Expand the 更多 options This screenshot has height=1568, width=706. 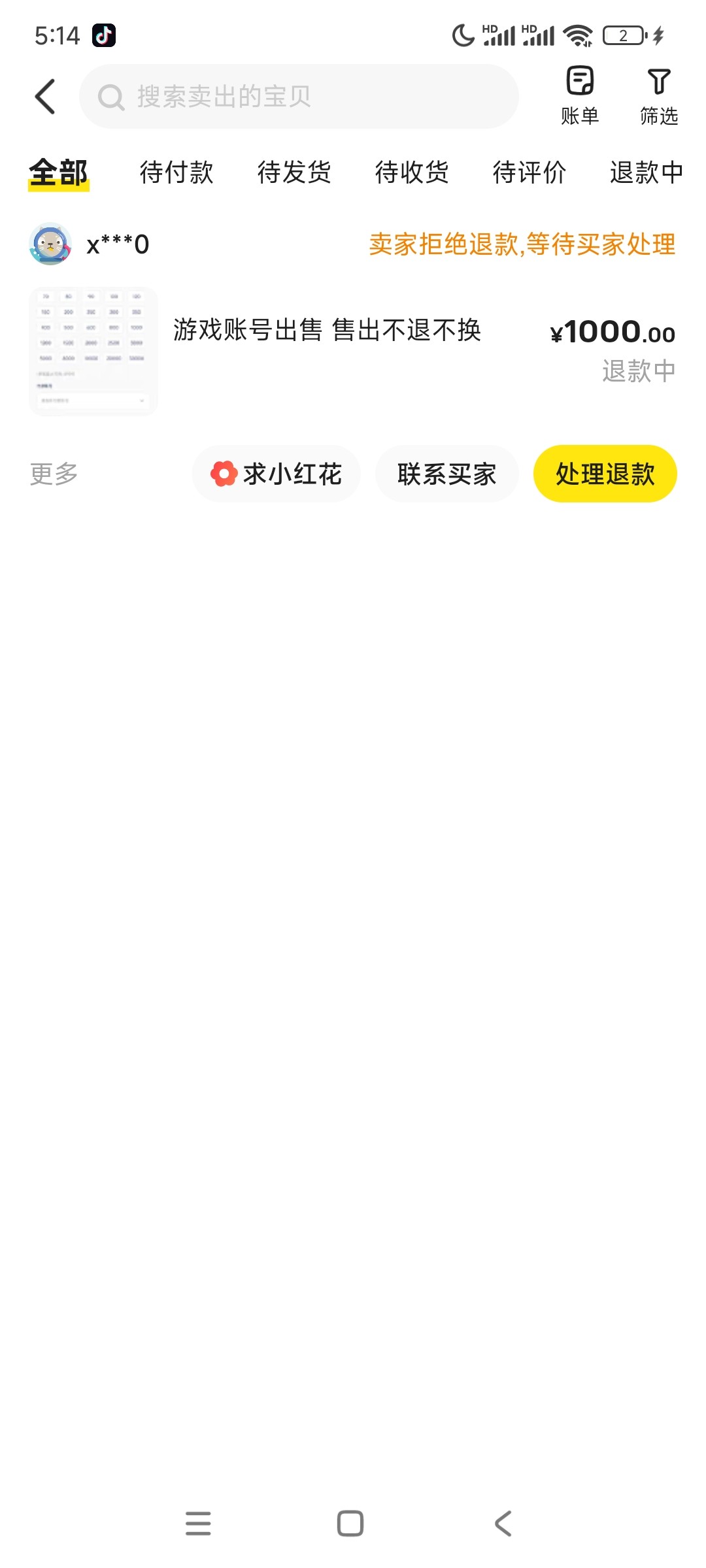coord(54,474)
